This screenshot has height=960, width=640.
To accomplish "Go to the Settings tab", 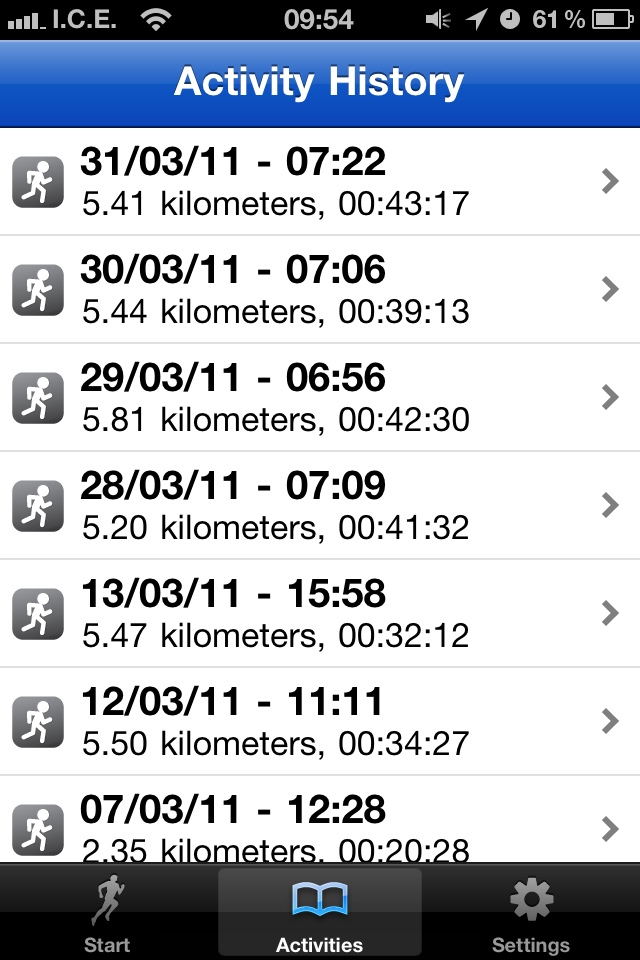I will point(531,913).
